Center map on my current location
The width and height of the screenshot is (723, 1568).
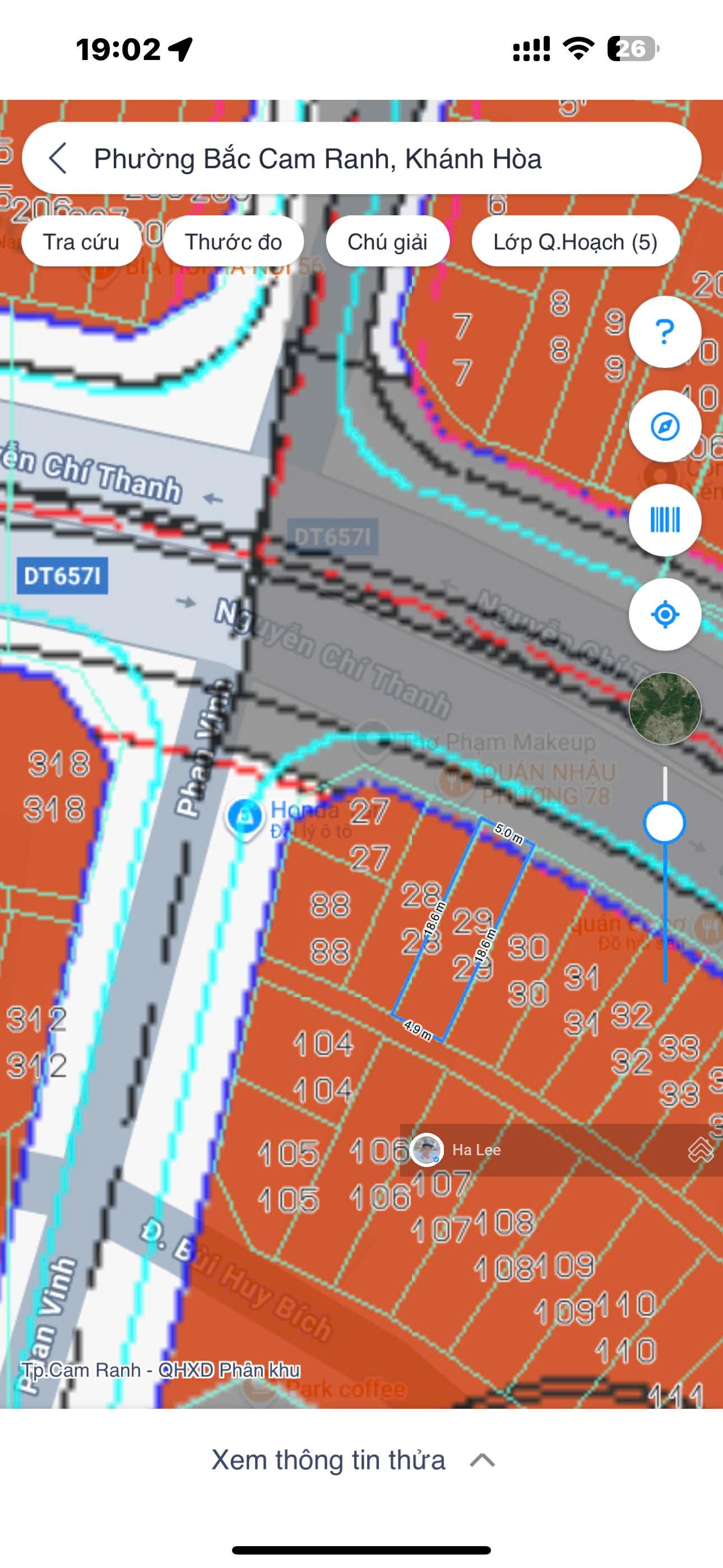coord(665,614)
